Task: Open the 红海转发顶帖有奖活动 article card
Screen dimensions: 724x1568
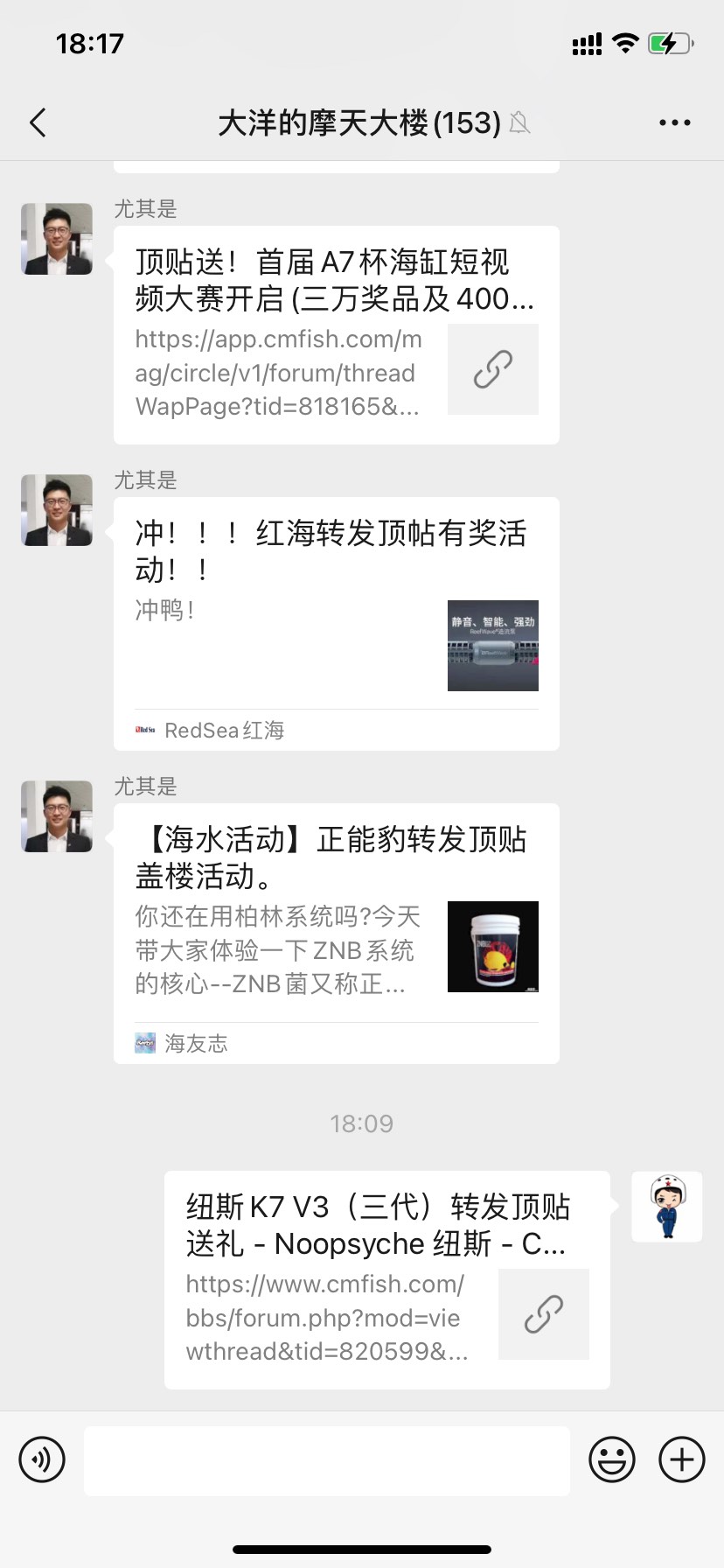Action: point(336,623)
